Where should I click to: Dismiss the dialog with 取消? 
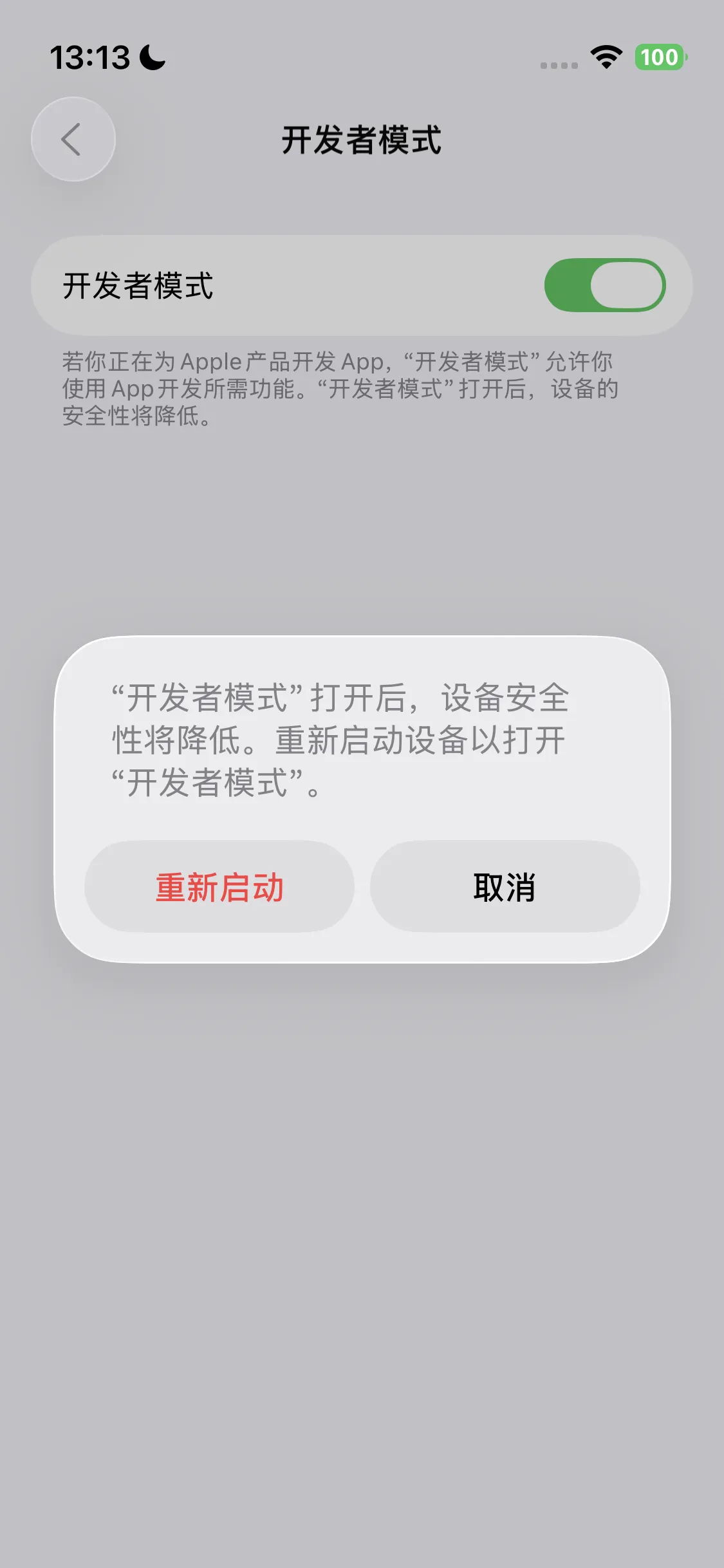tap(505, 886)
